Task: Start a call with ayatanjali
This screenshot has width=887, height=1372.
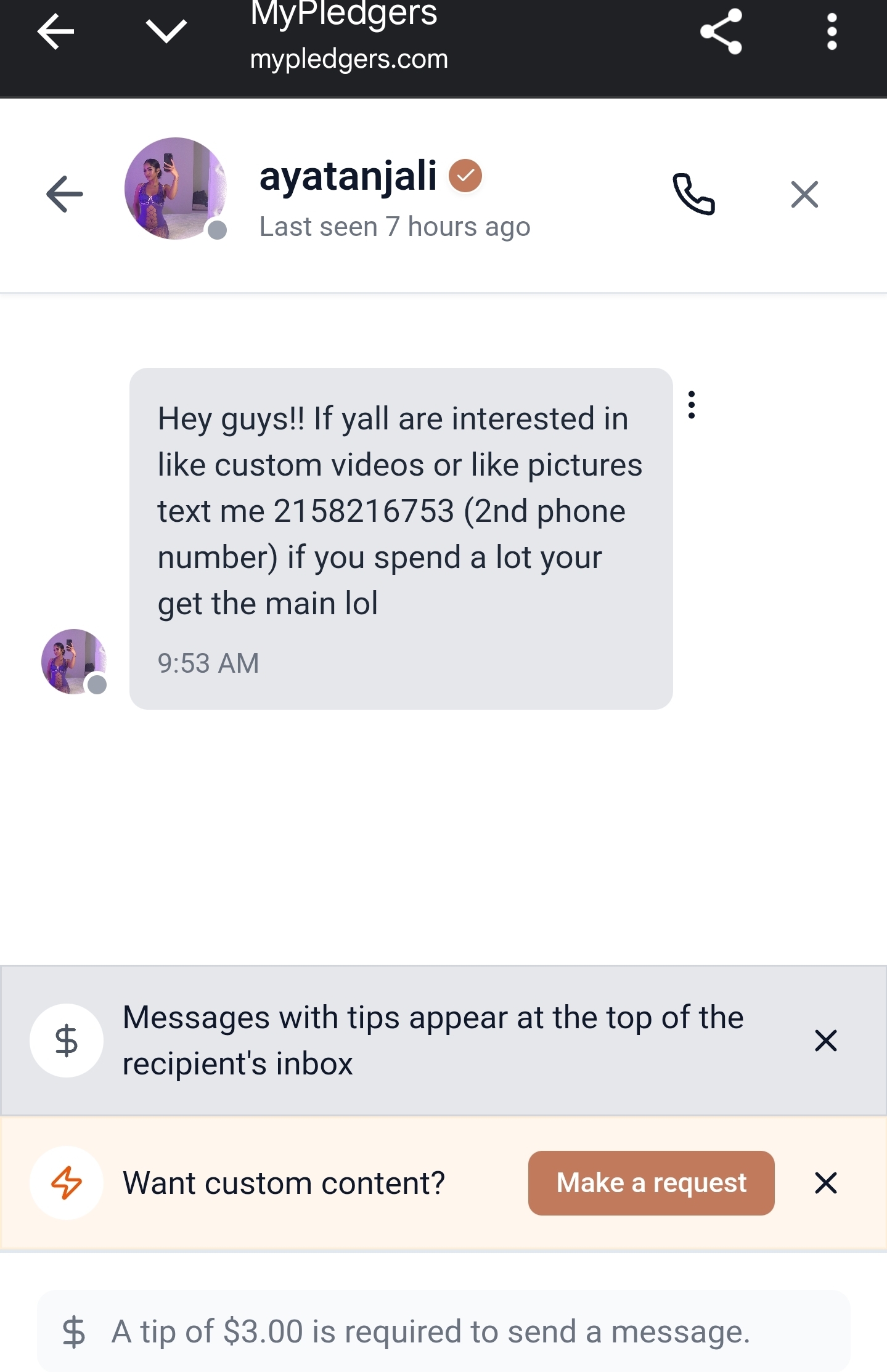Action: (693, 194)
